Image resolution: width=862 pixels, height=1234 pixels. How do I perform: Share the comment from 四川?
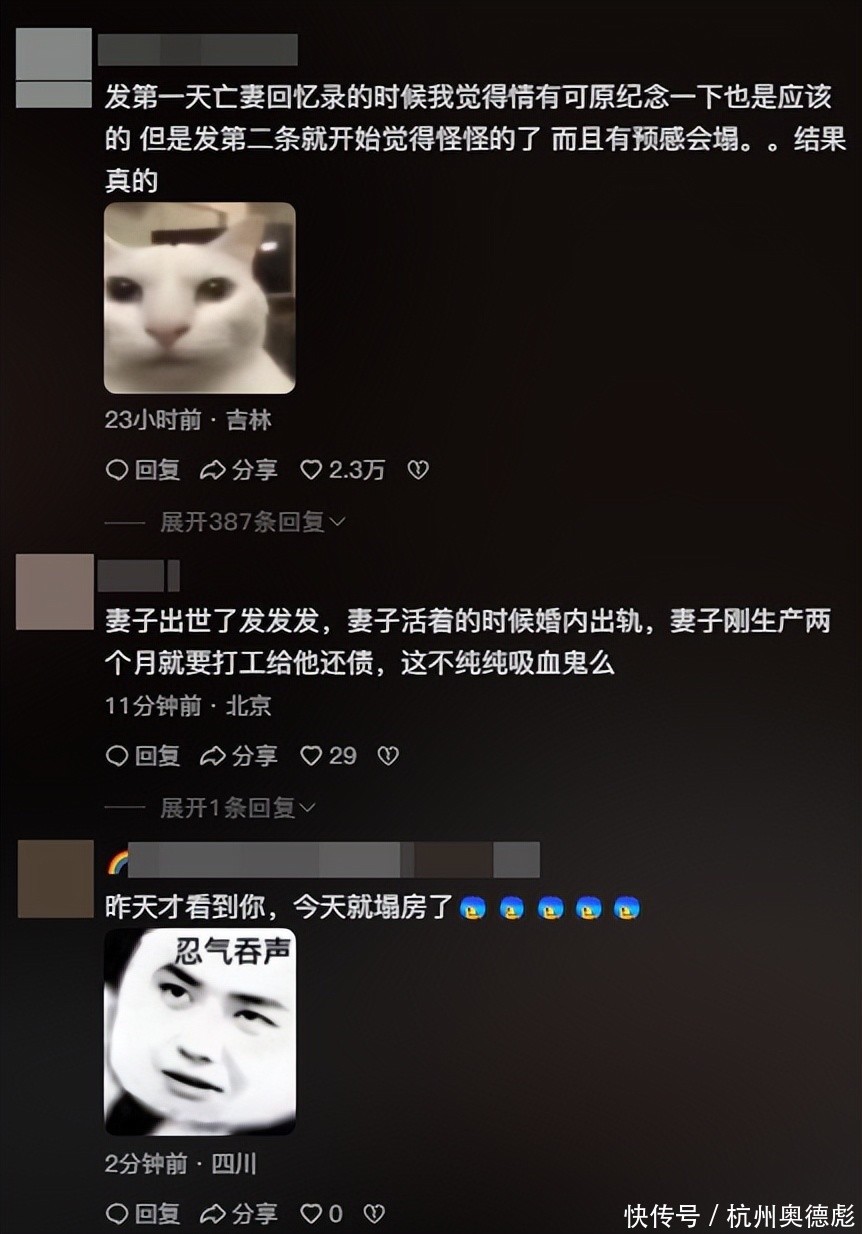click(239, 1214)
